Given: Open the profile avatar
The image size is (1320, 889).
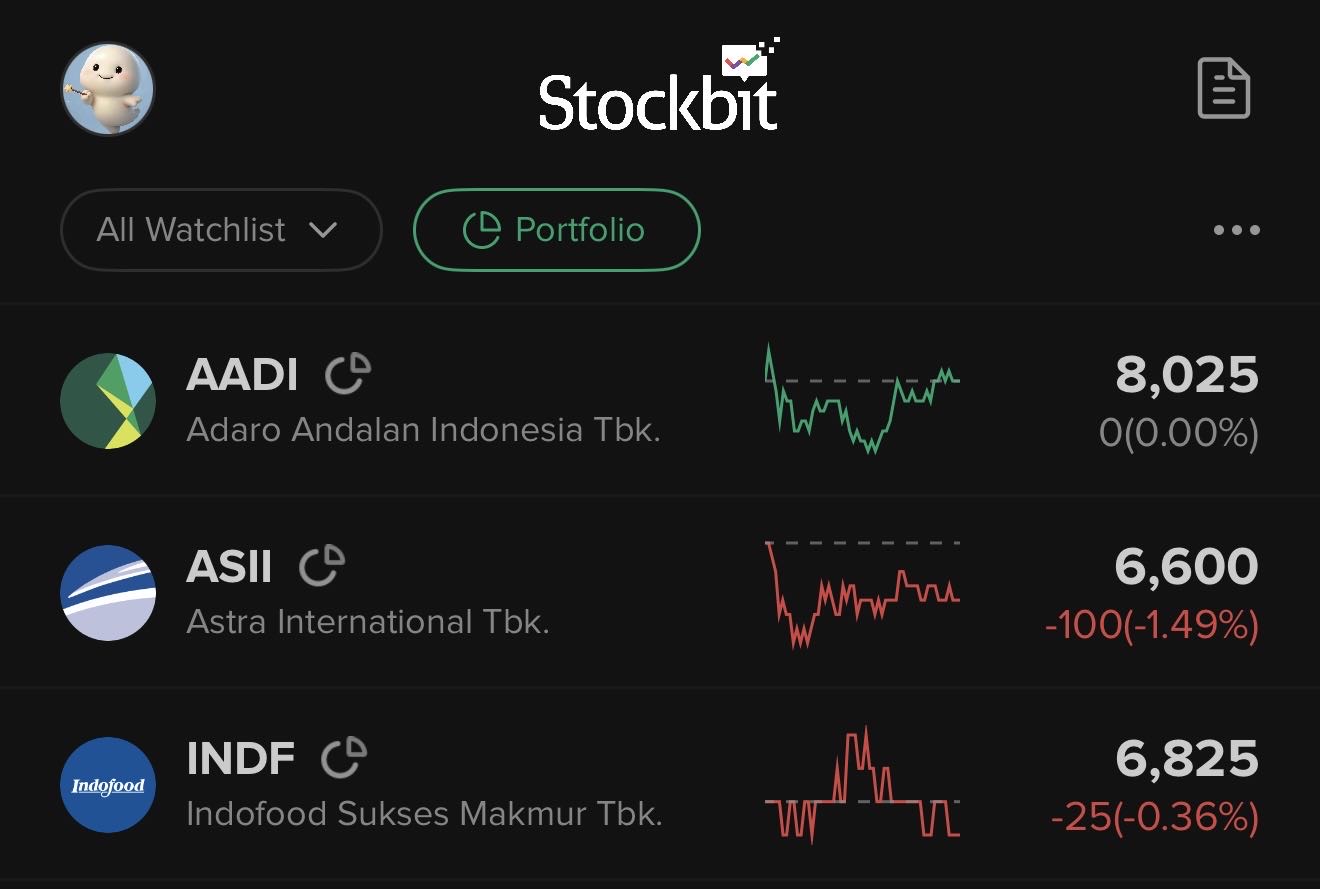Looking at the screenshot, I should point(108,89).
